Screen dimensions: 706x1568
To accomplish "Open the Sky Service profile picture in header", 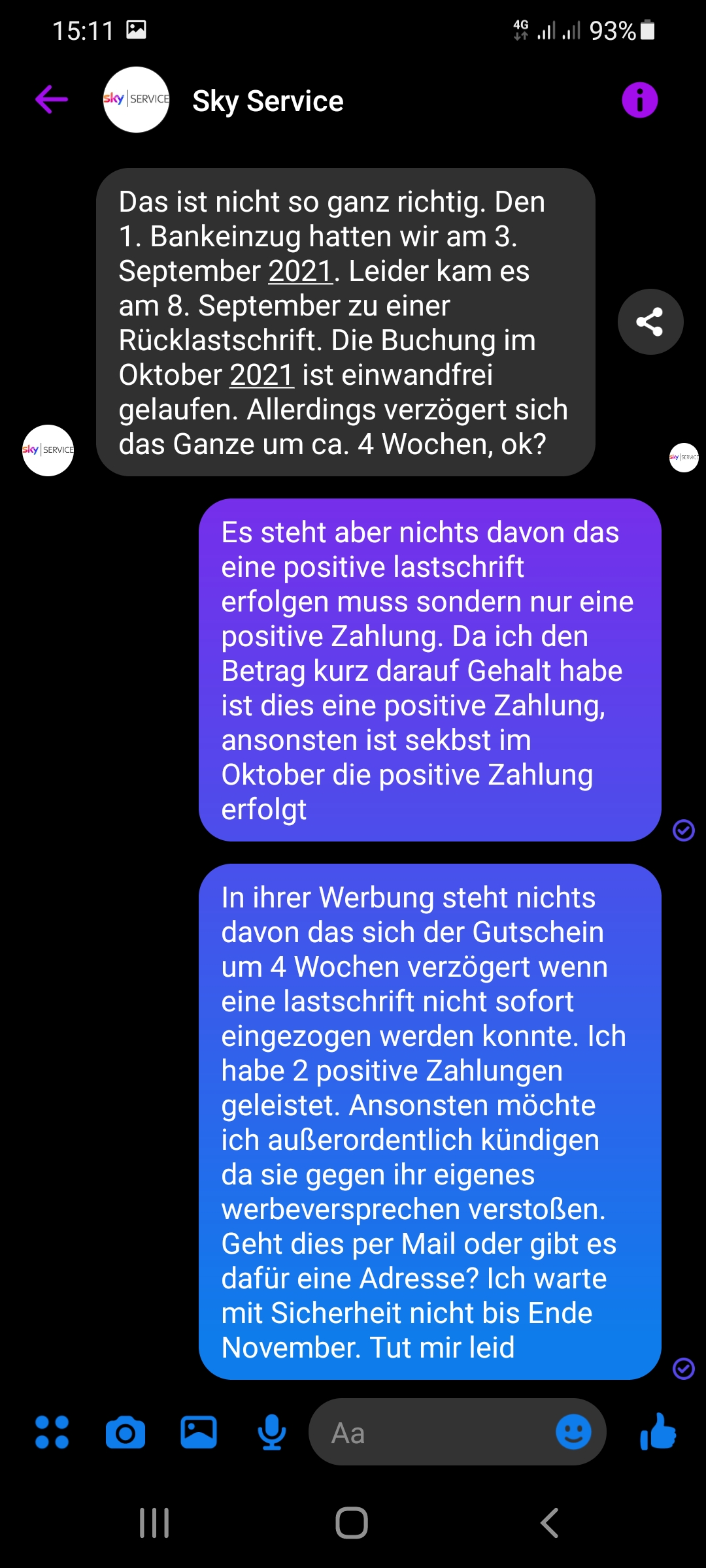I will coord(136,100).
